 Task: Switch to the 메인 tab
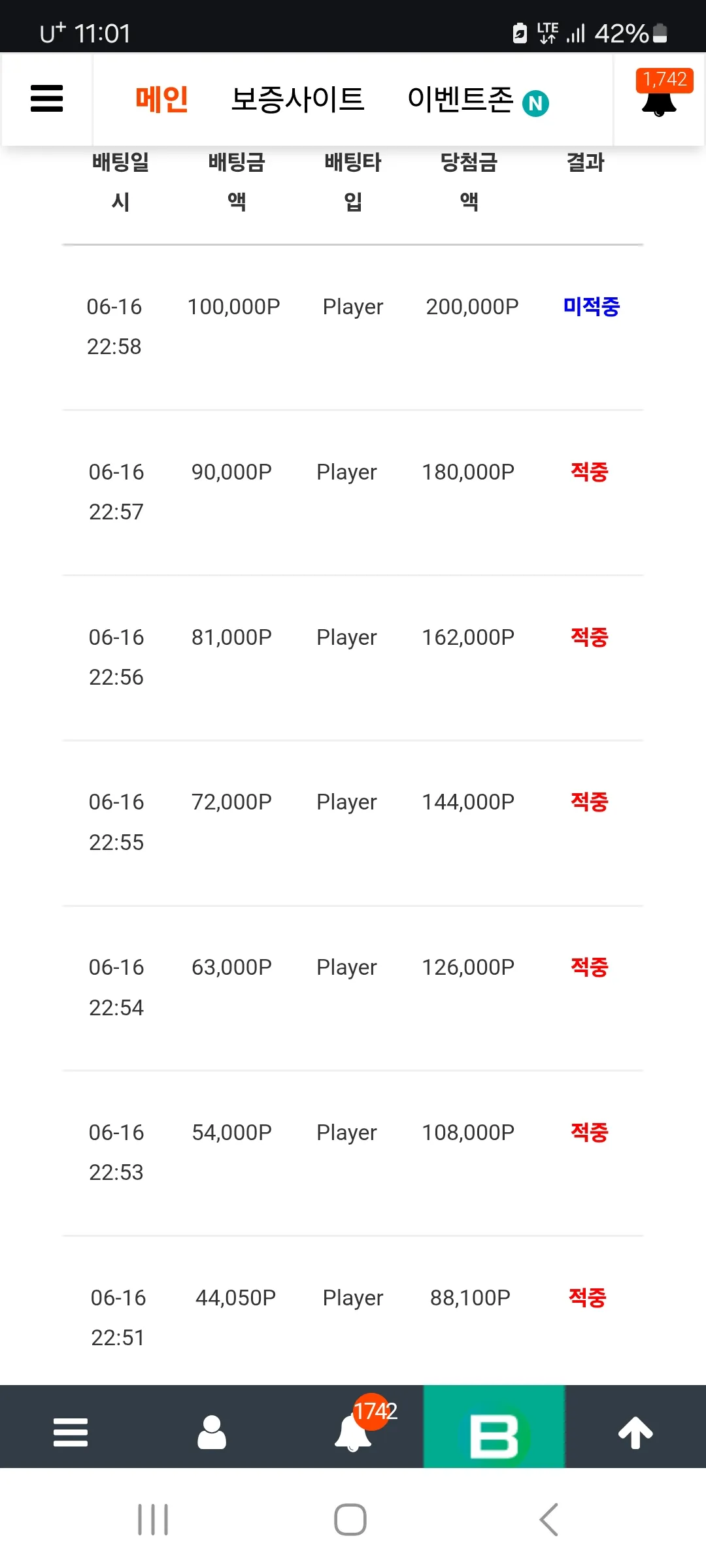coord(161,99)
